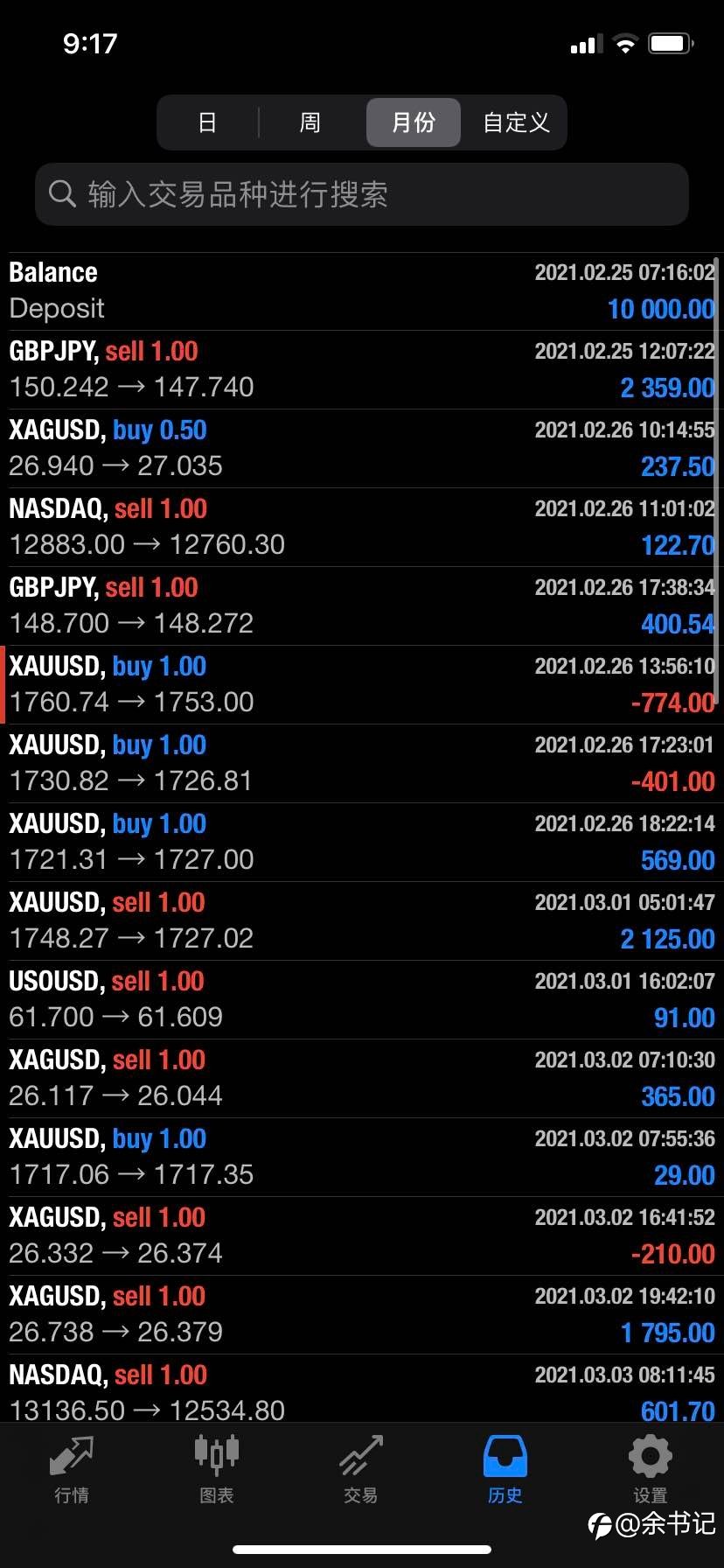The width and height of the screenshot is (724, 1568).
Task: Switch to the 日 (day) period tab
Action: (207, 122)
